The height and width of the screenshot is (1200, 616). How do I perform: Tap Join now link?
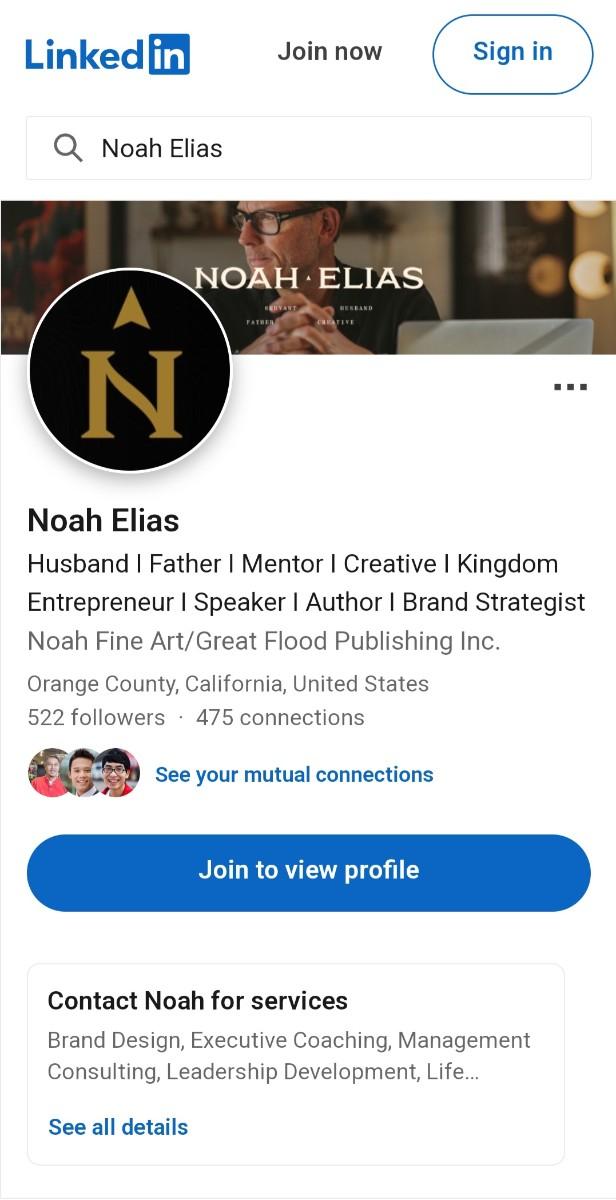(329, 52)
